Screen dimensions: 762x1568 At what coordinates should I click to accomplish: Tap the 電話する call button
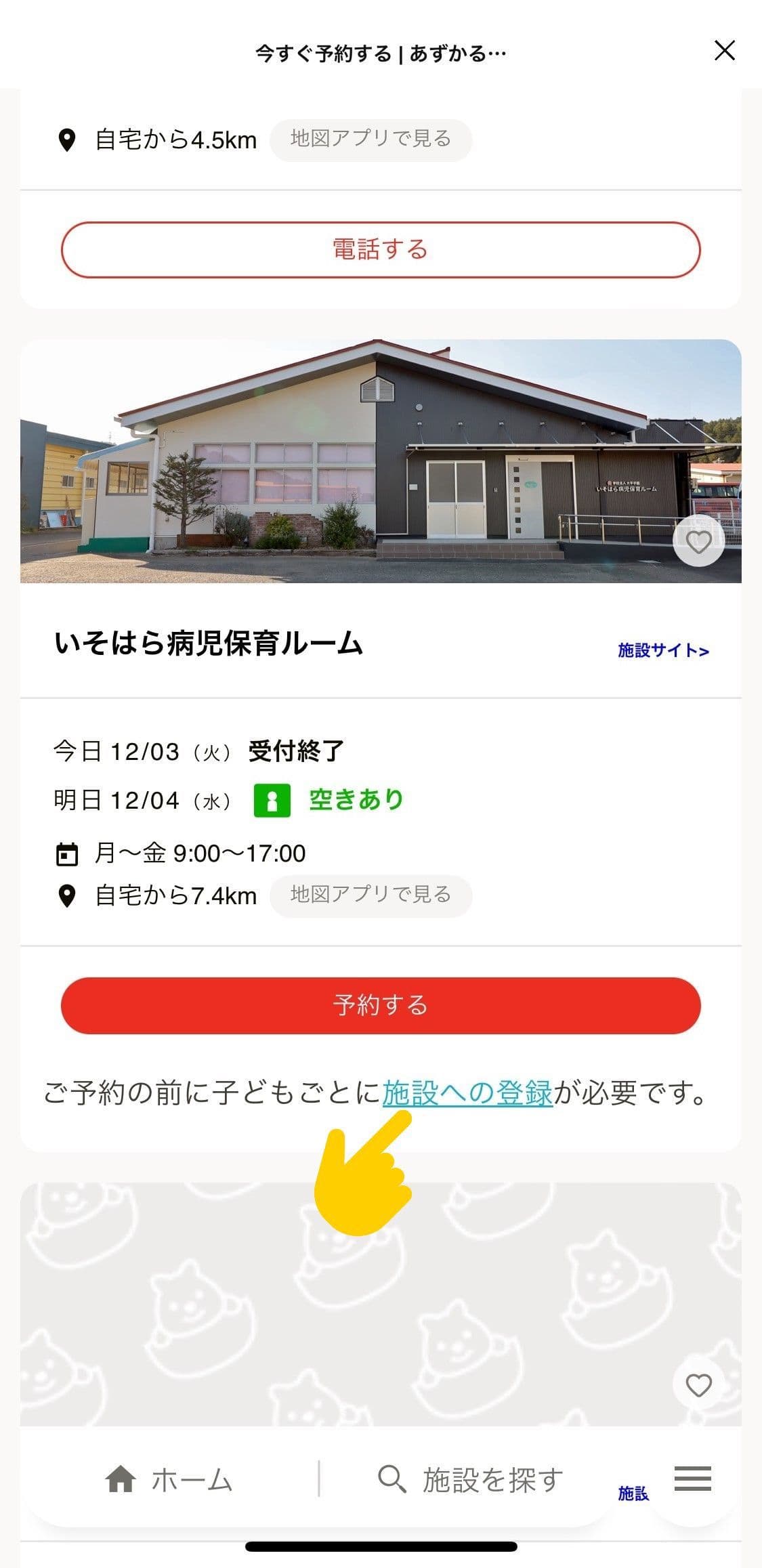(x=381, y=249)
